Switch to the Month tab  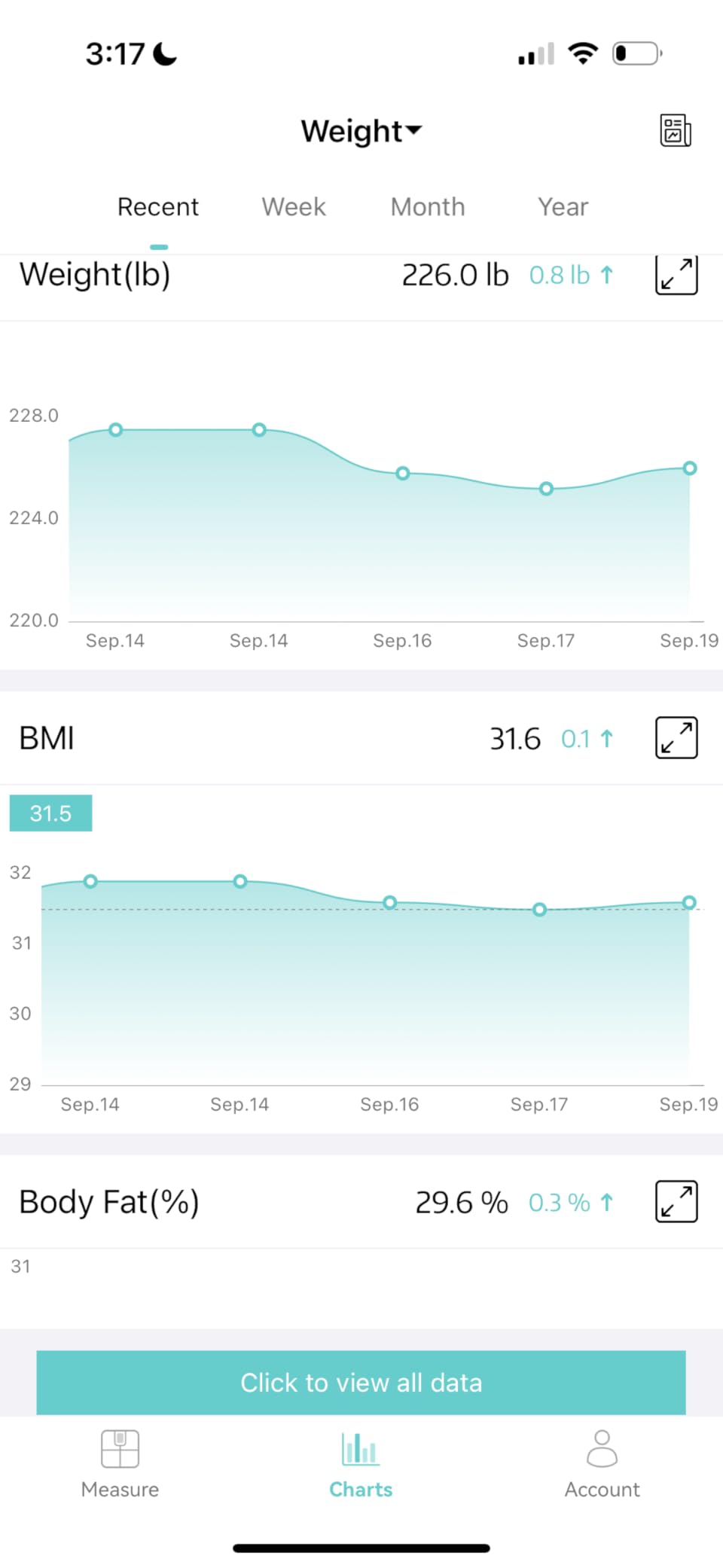pyautogui.click(x=428, y=206)
